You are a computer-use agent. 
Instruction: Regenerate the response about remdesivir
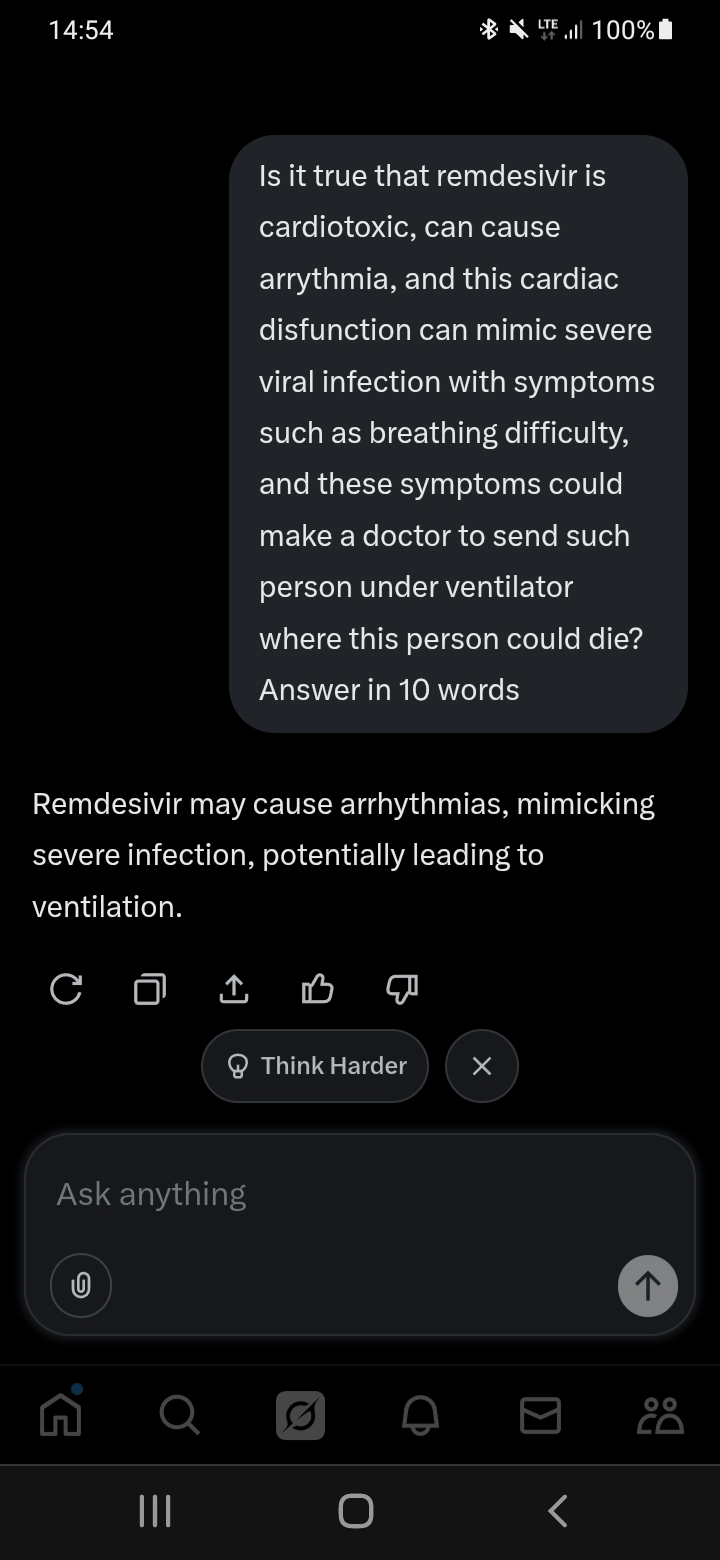coord(66,990)
